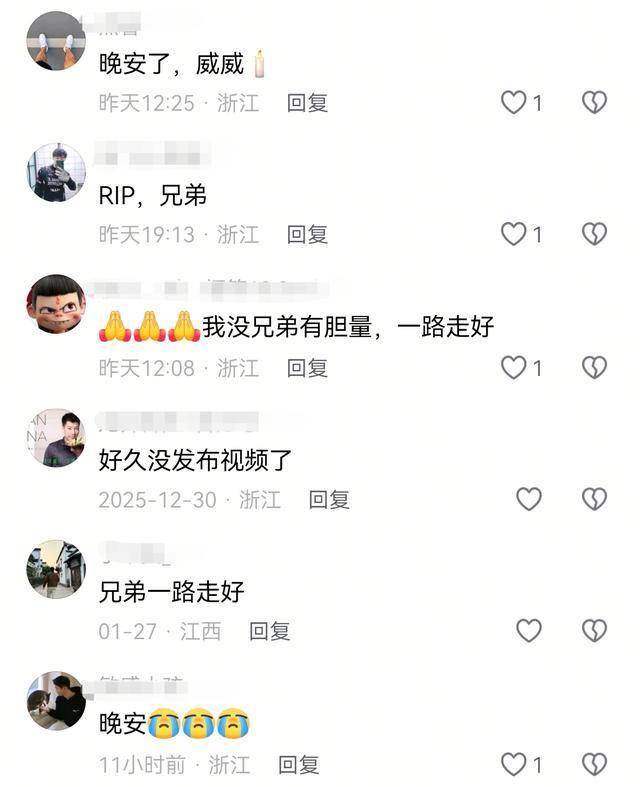Screen dimensions: 640x787
Task: Tap 回复 under "好久没发布视频了"
Action: [x=328, y=500]
